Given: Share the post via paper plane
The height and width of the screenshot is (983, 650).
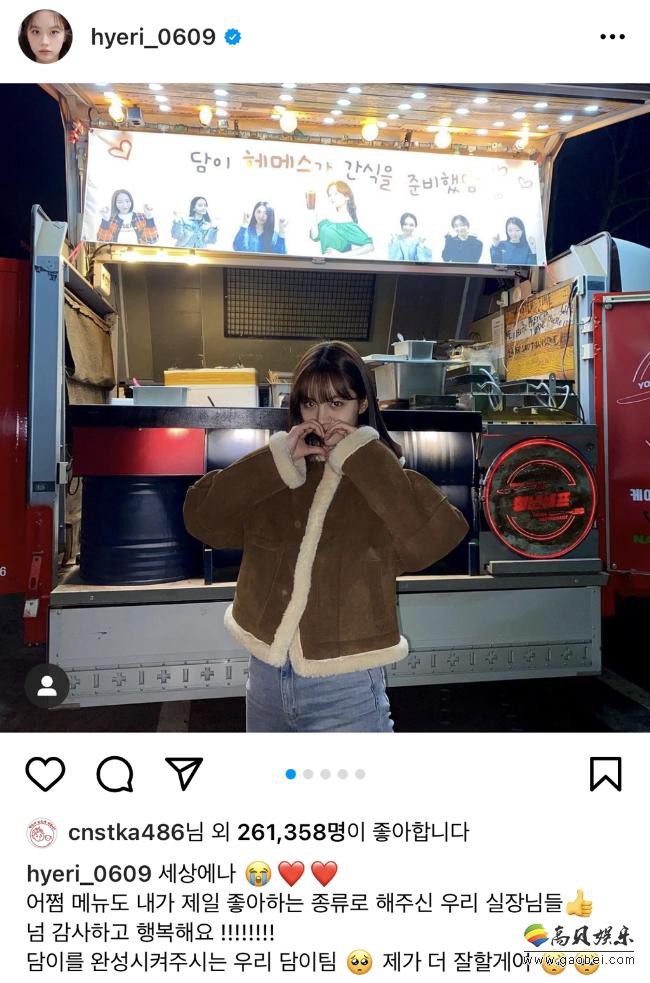Looking at the screenshot, I should tap(184, 774).
